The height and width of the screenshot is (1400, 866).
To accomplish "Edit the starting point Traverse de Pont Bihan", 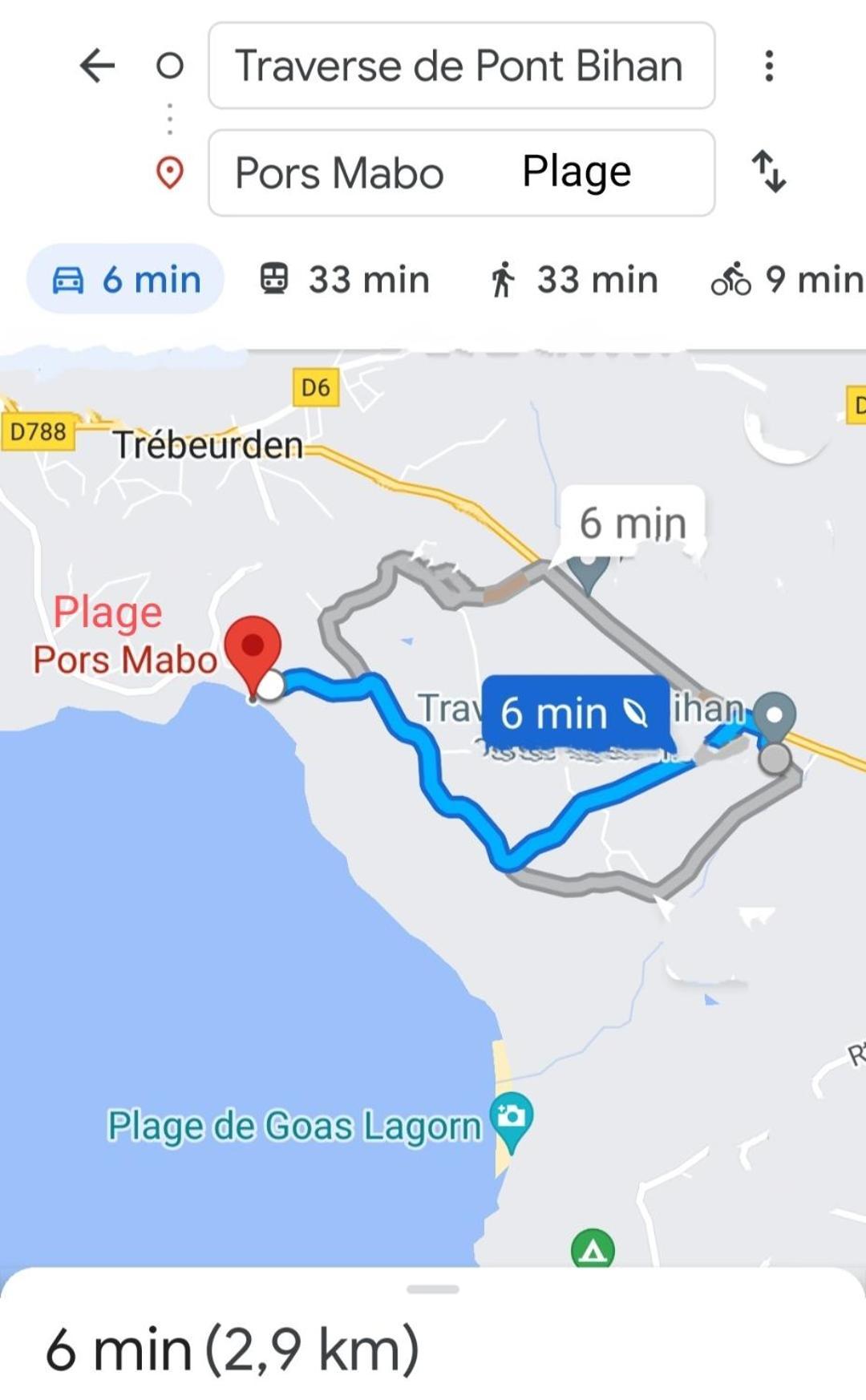I will [x=461, y=66].
